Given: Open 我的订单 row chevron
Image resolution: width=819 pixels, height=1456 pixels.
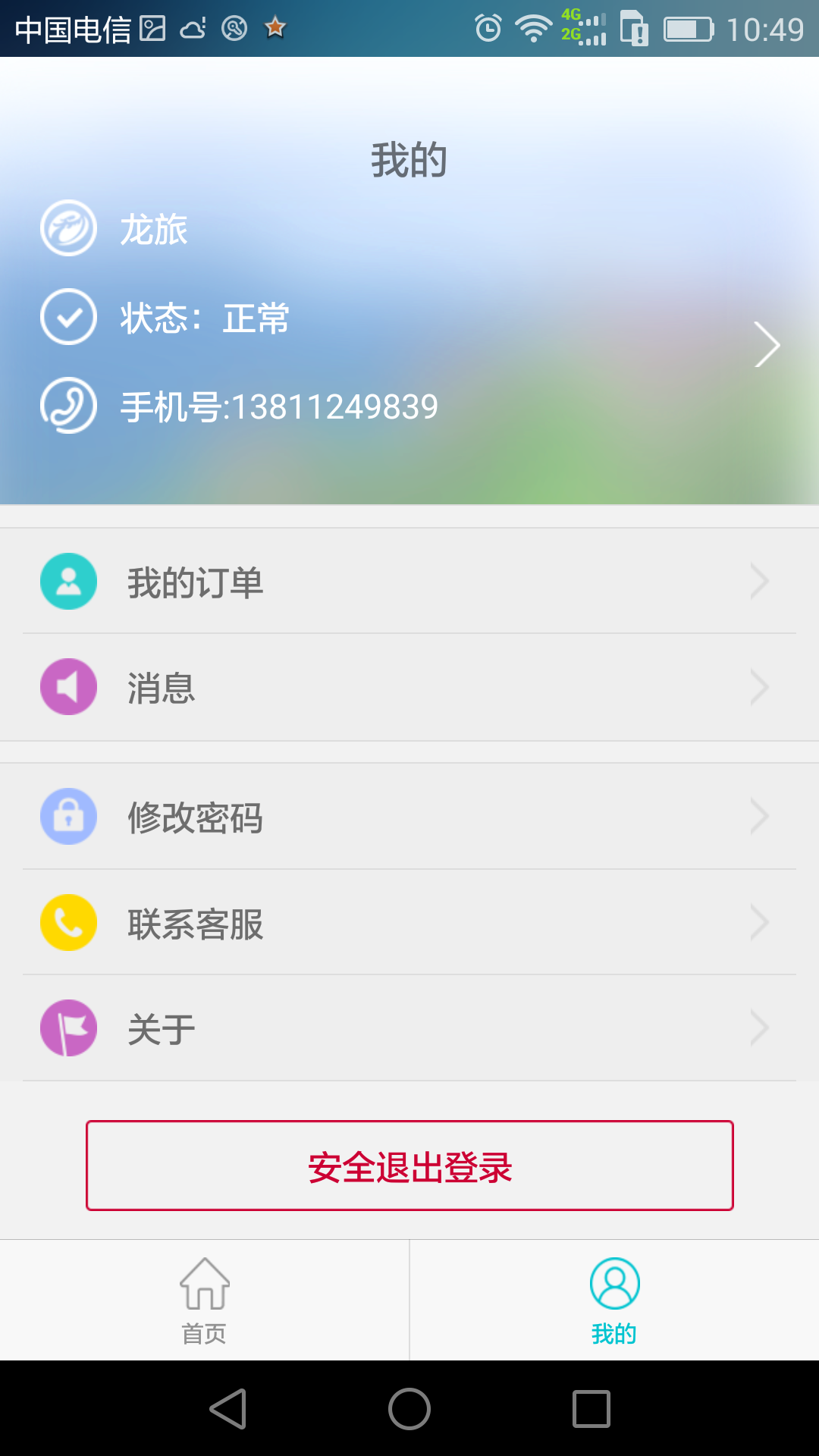Looking at the screenshot, I should (x=760, y=581).
